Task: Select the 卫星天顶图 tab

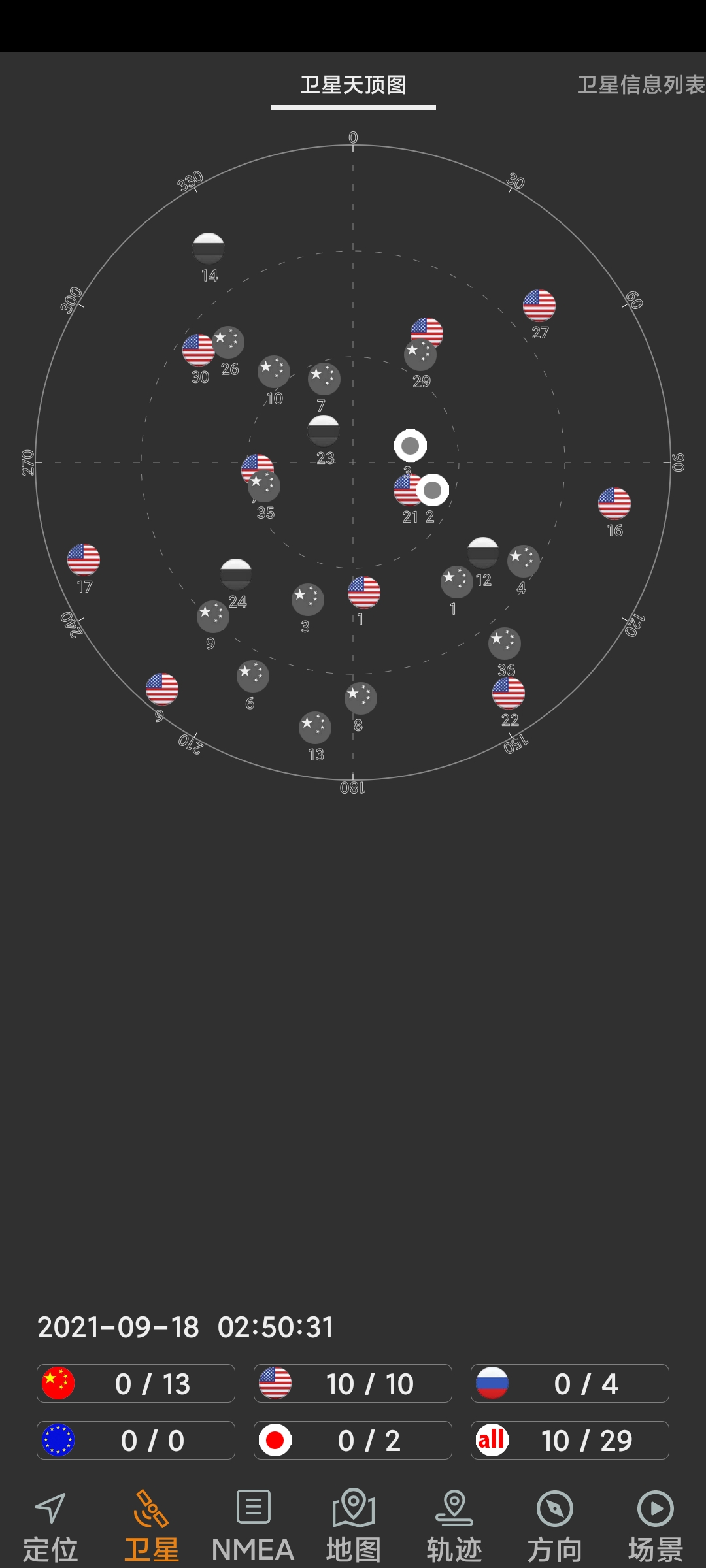Action: (x=353, y=85)
